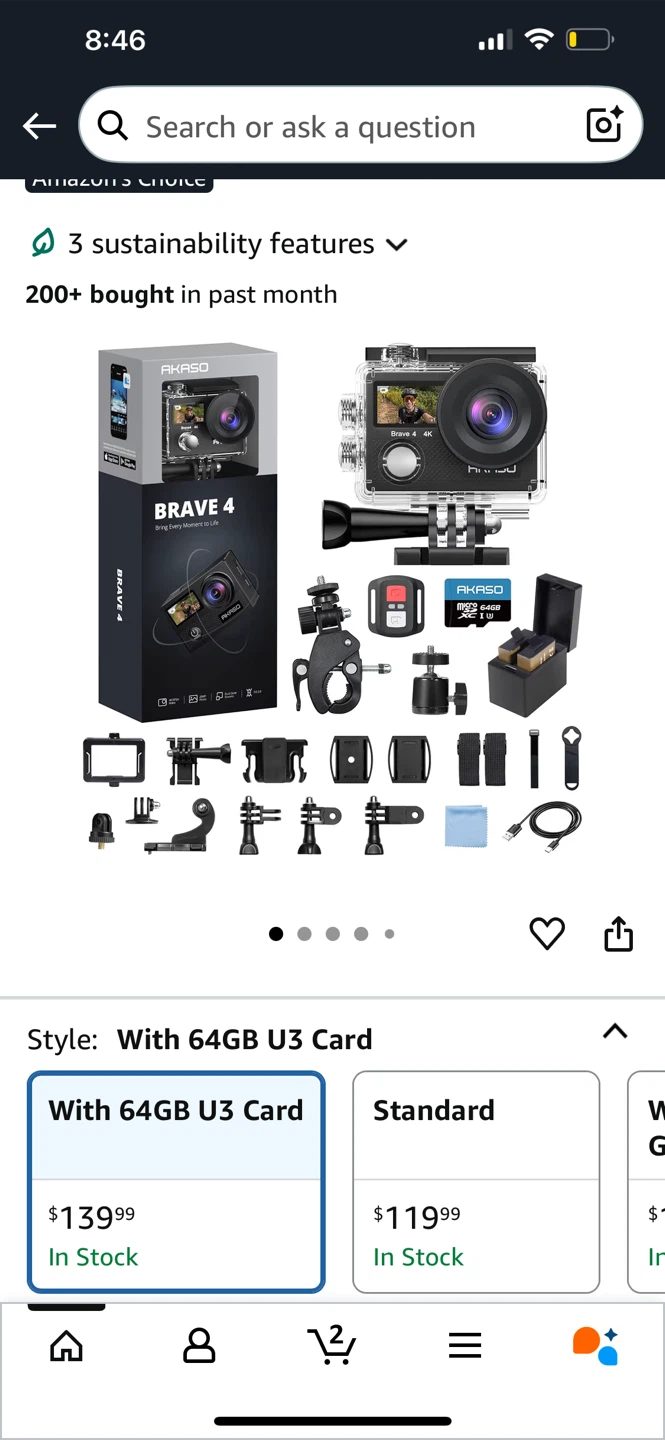Choose the Standard style for $119.99
Viewport: 665px width, 1440px height.
point(476,1182)
